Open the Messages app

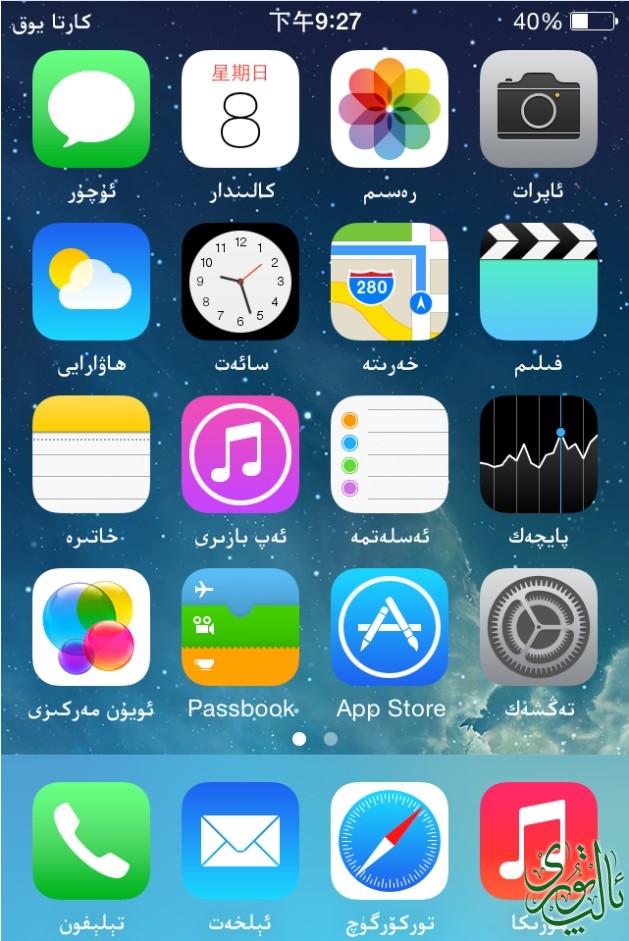pos(91,109)
